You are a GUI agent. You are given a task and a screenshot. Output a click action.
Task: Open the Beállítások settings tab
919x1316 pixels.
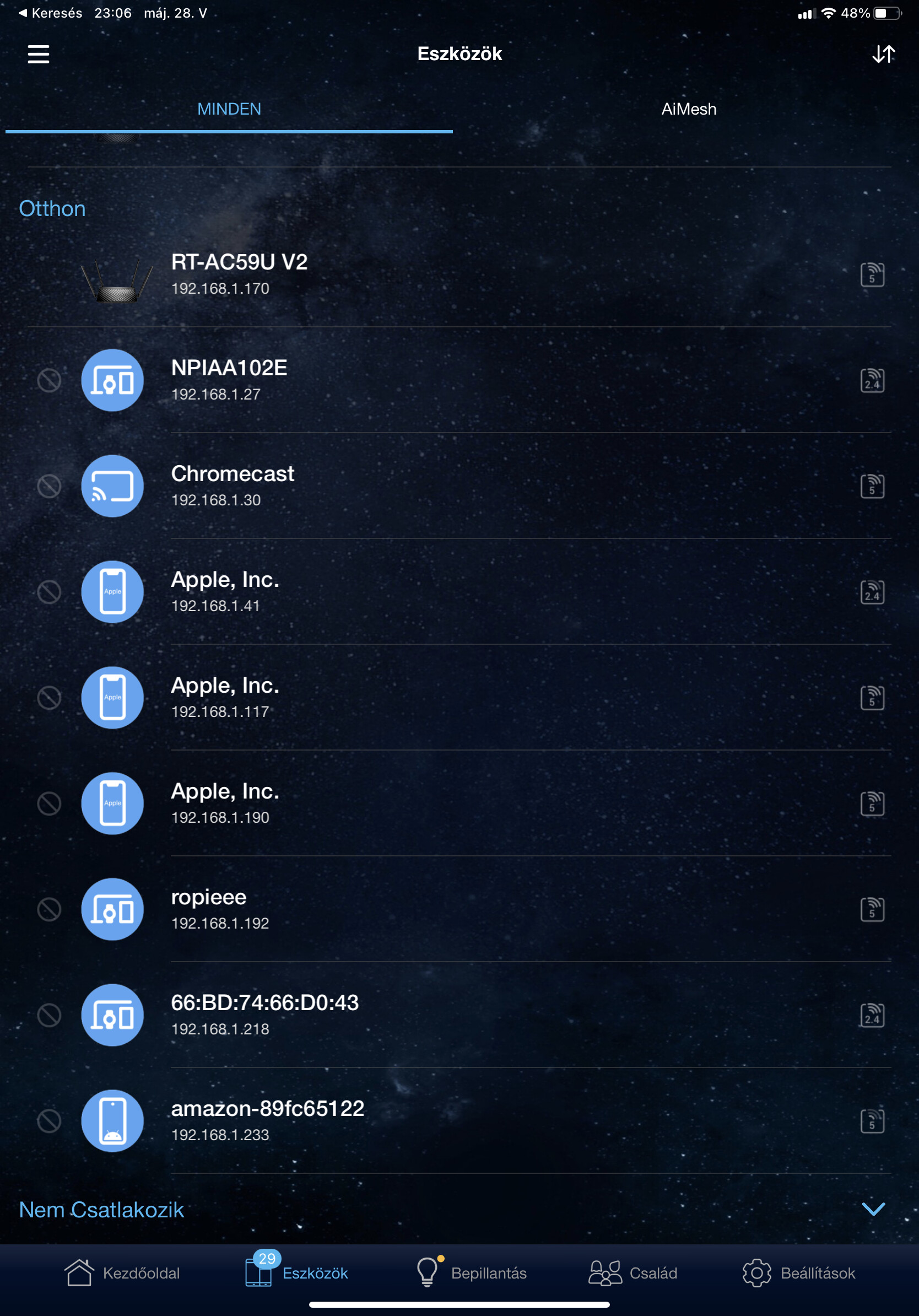[x=799, y=1273]
